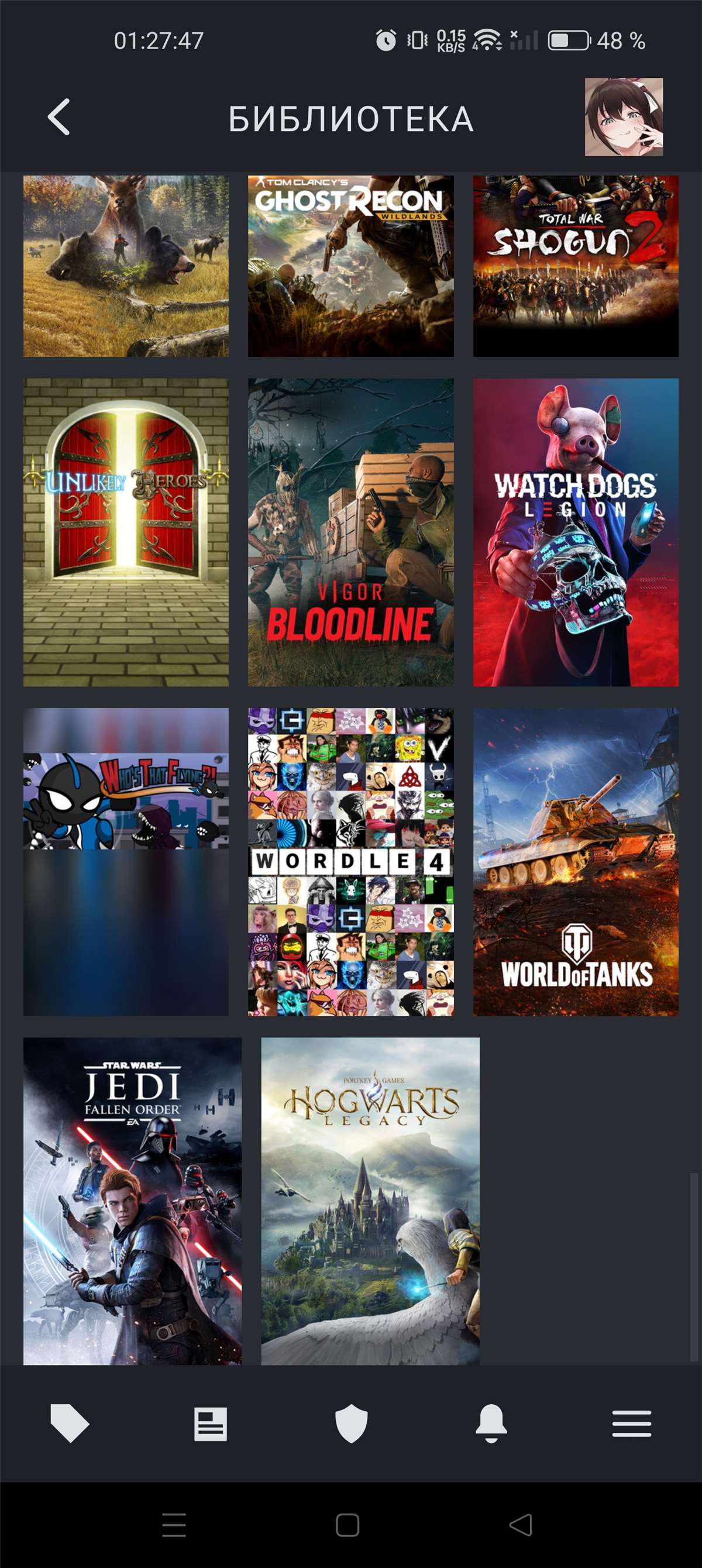Open Ghost Recon Wildlands

click(x=350, y=266)
